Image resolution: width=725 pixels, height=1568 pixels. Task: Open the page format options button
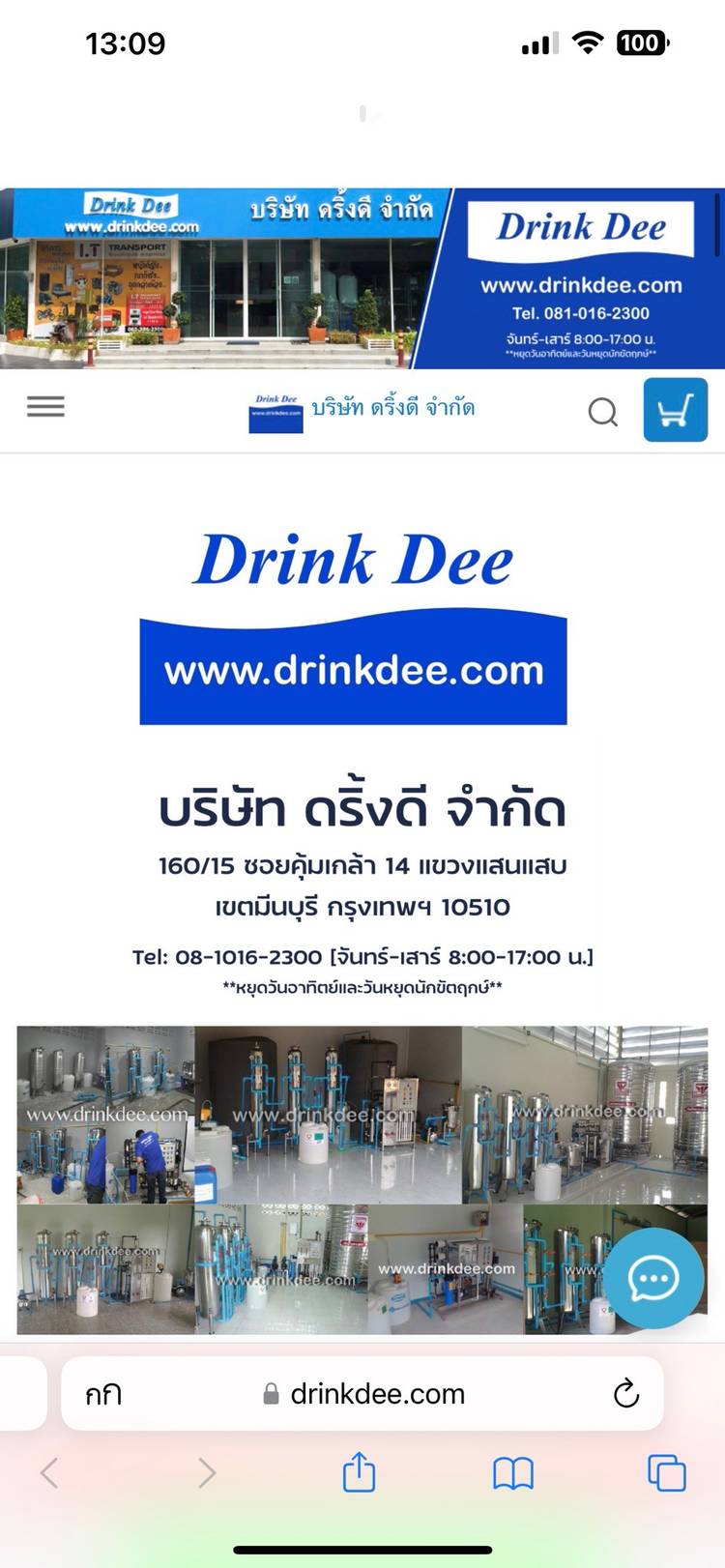[103, 1394]
